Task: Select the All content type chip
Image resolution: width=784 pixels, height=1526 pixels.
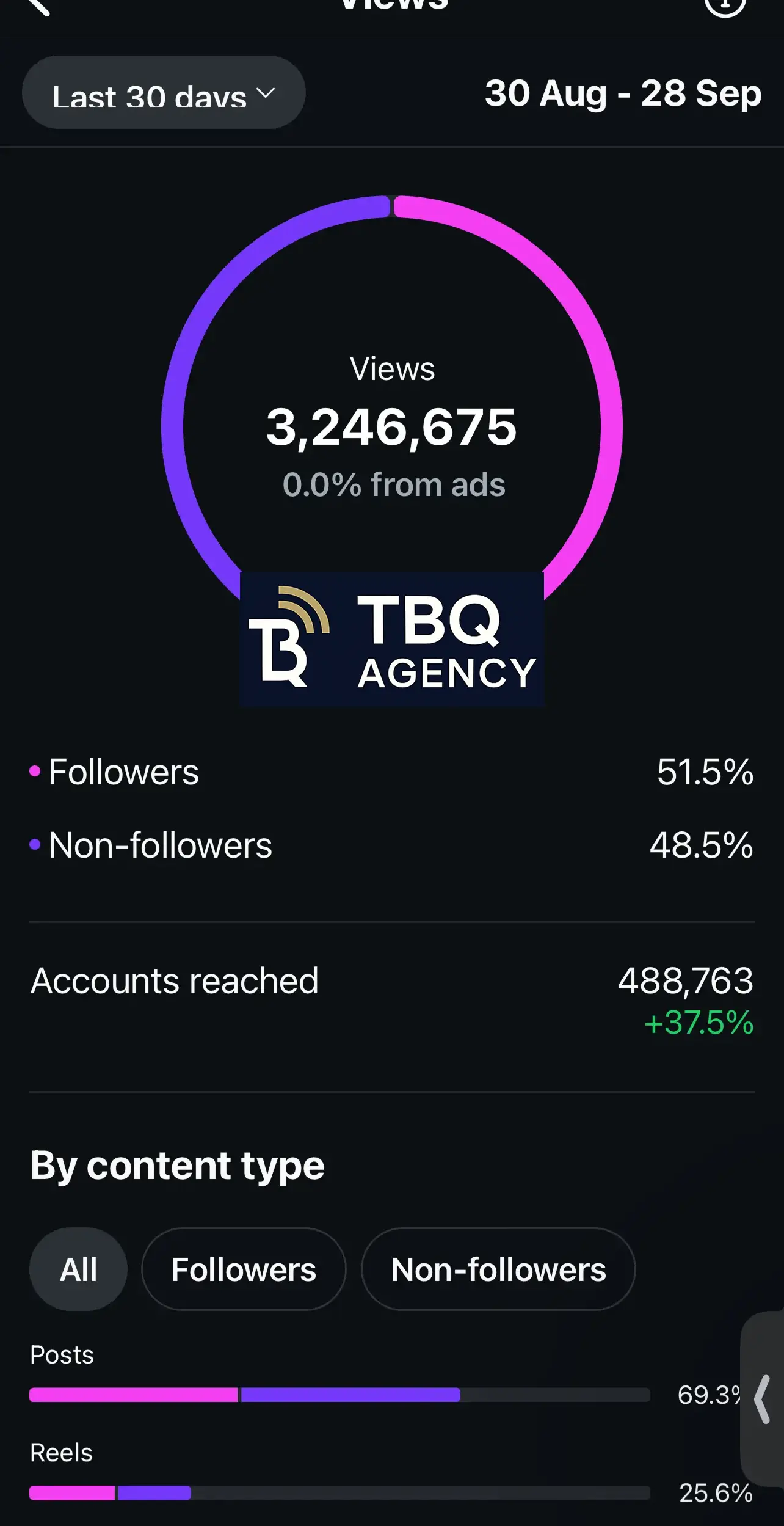Action: (78, 1269)
